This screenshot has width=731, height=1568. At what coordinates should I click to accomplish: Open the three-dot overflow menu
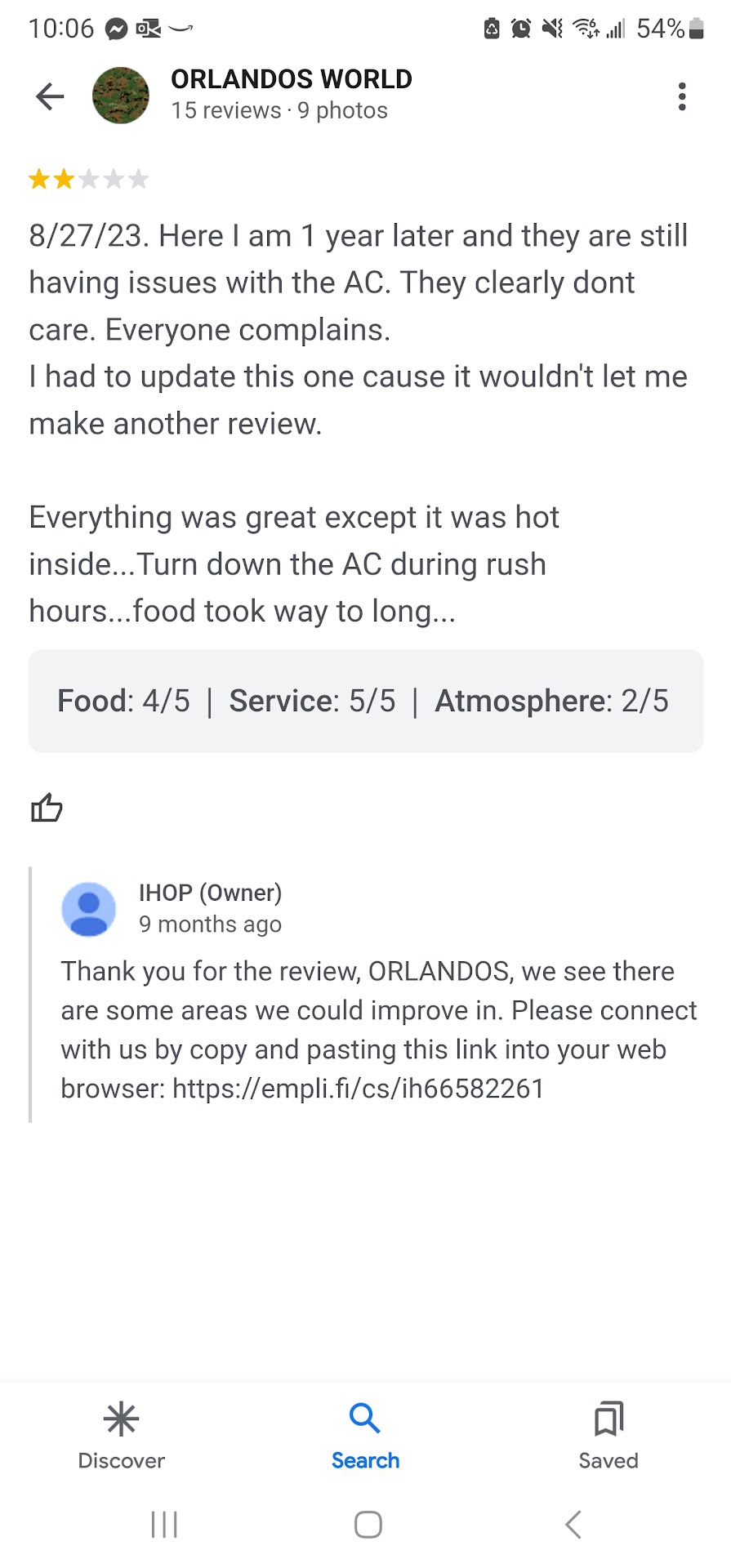click(x=681, y=96)
